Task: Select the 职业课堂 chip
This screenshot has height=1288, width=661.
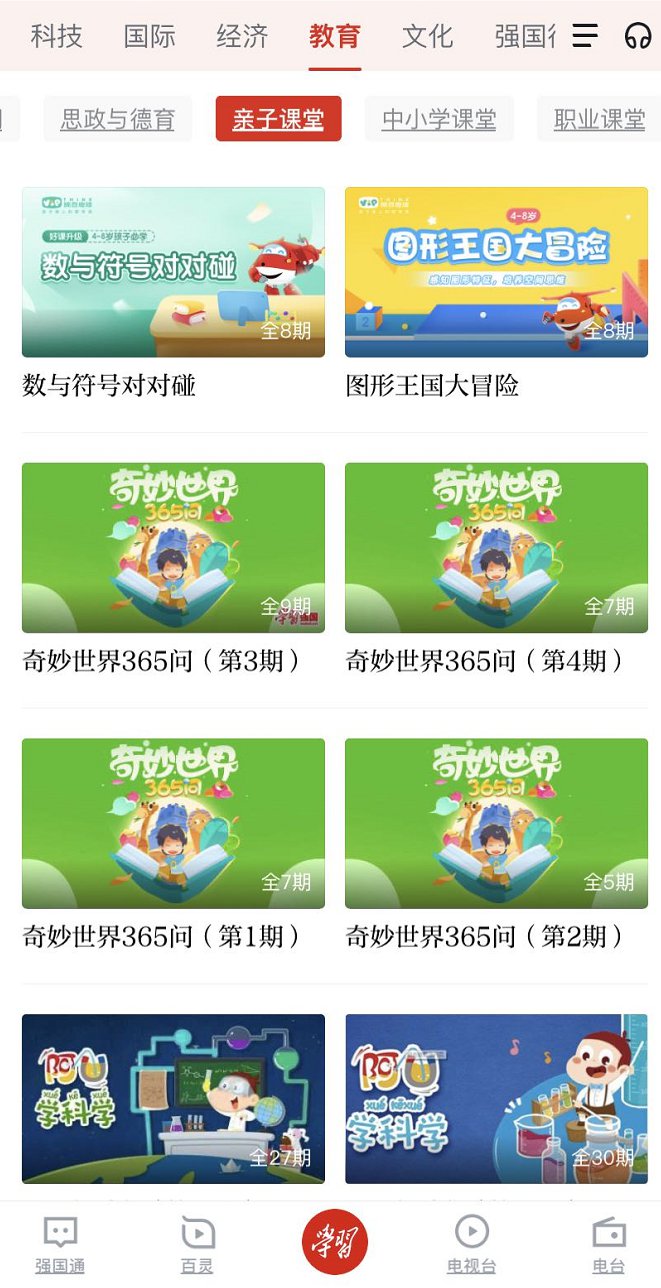Action: tap(599, 120)
